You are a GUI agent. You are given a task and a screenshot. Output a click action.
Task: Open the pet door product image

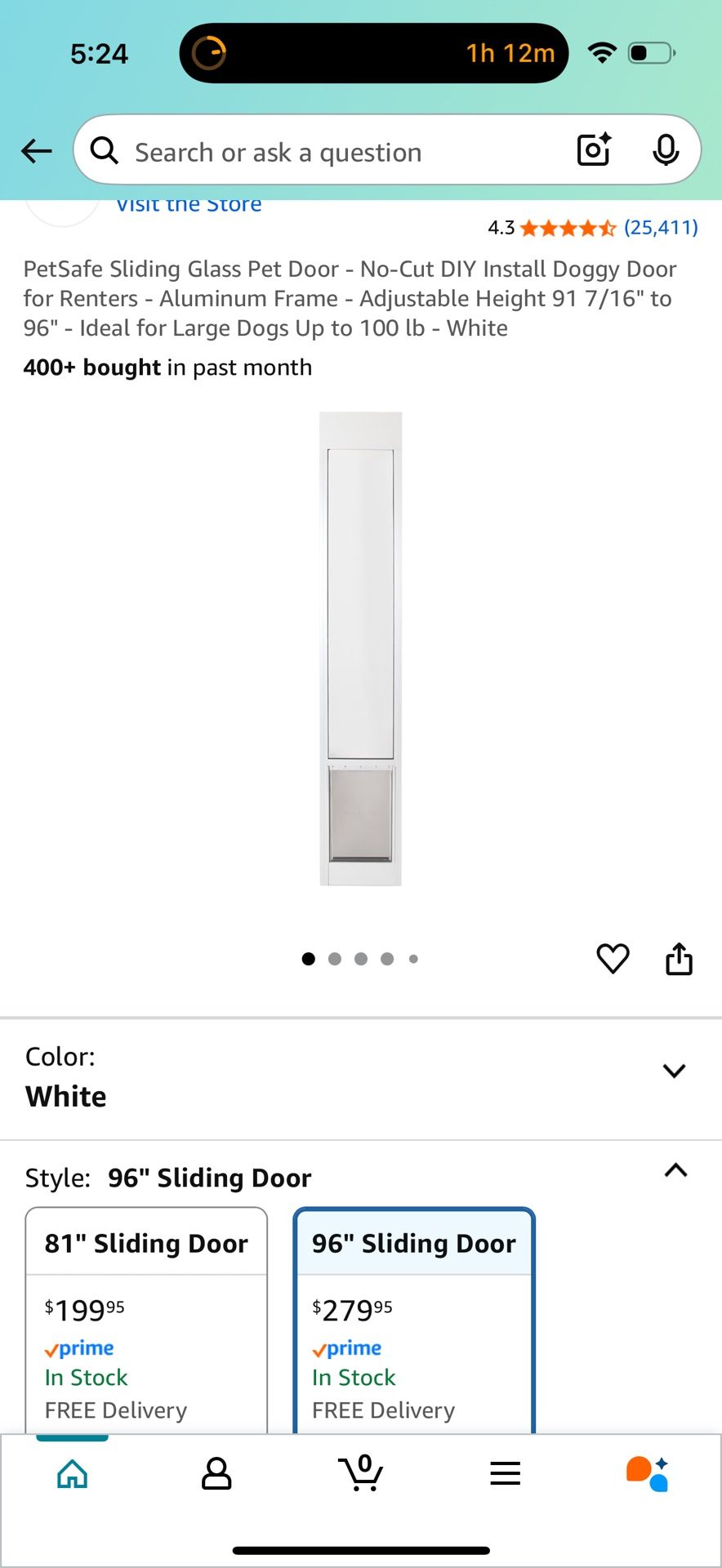pyautogui.click(x=360, y=648)
